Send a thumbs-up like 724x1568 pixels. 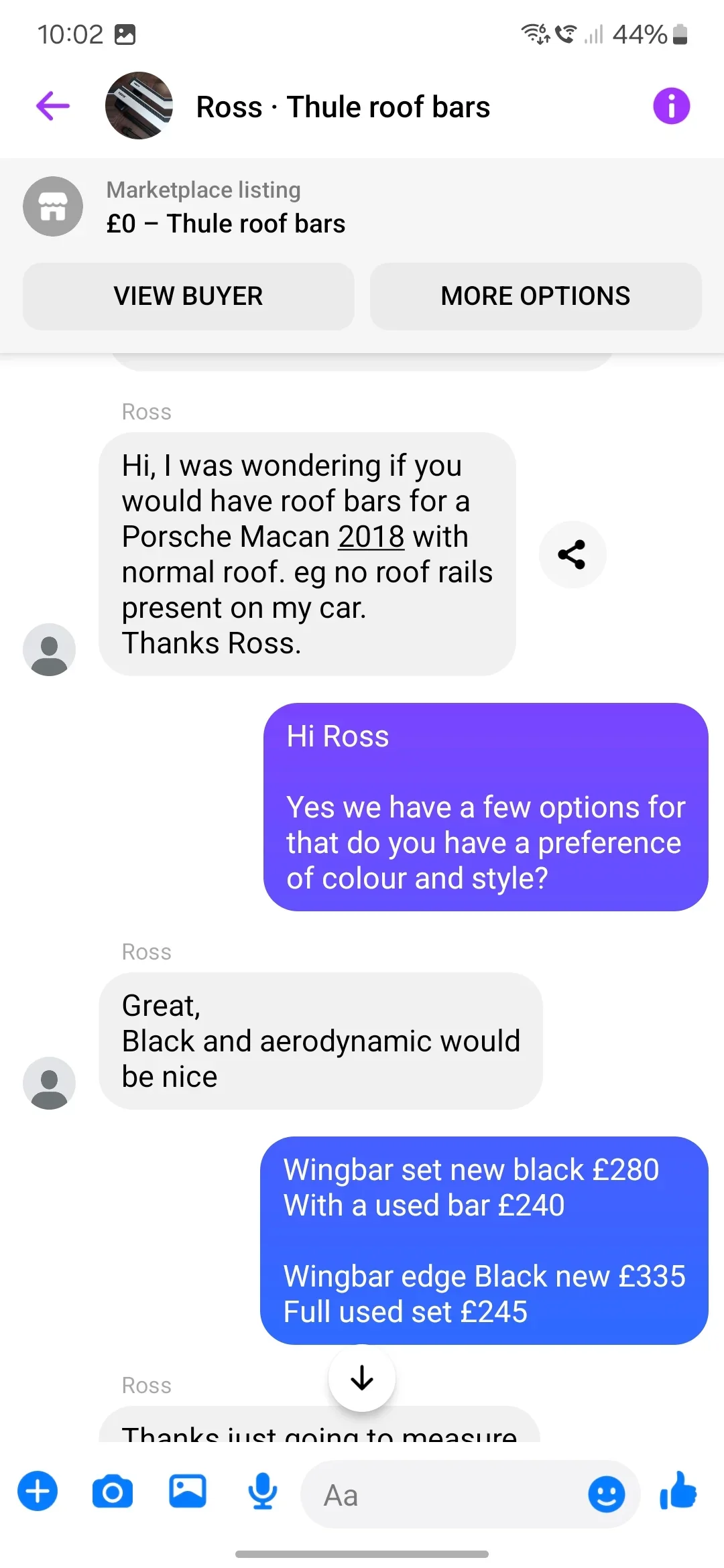pos(678,1490)
